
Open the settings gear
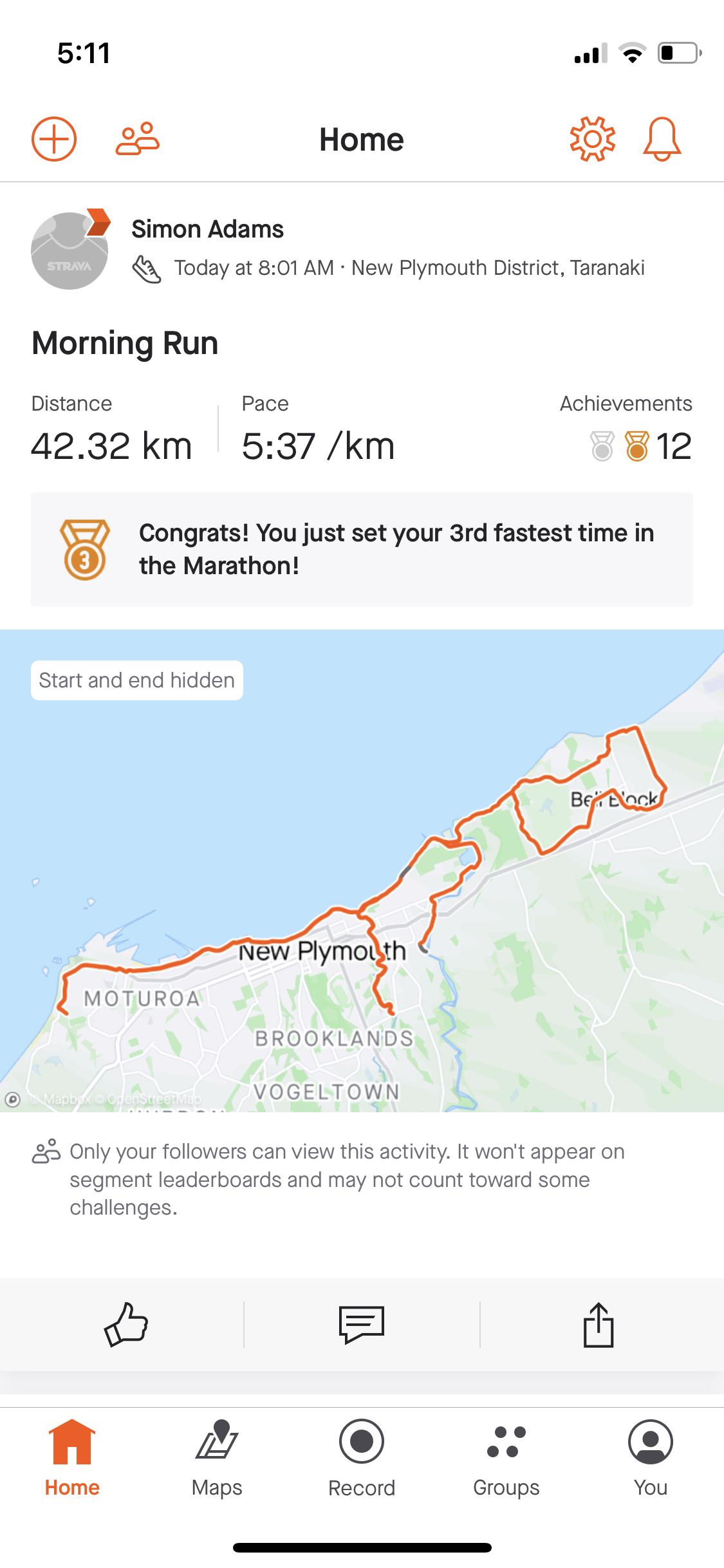click(592, 139)
